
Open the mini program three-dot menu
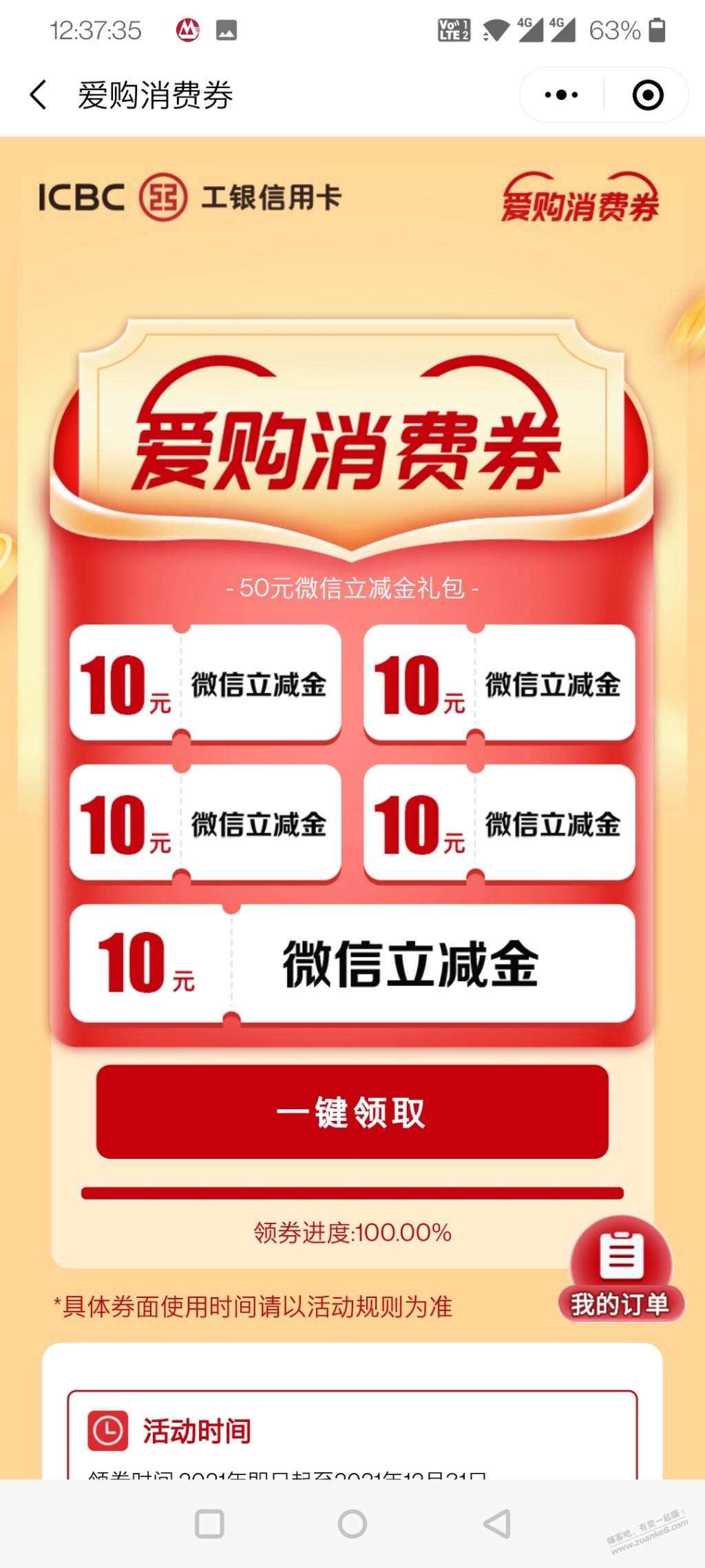click(561, 95)
